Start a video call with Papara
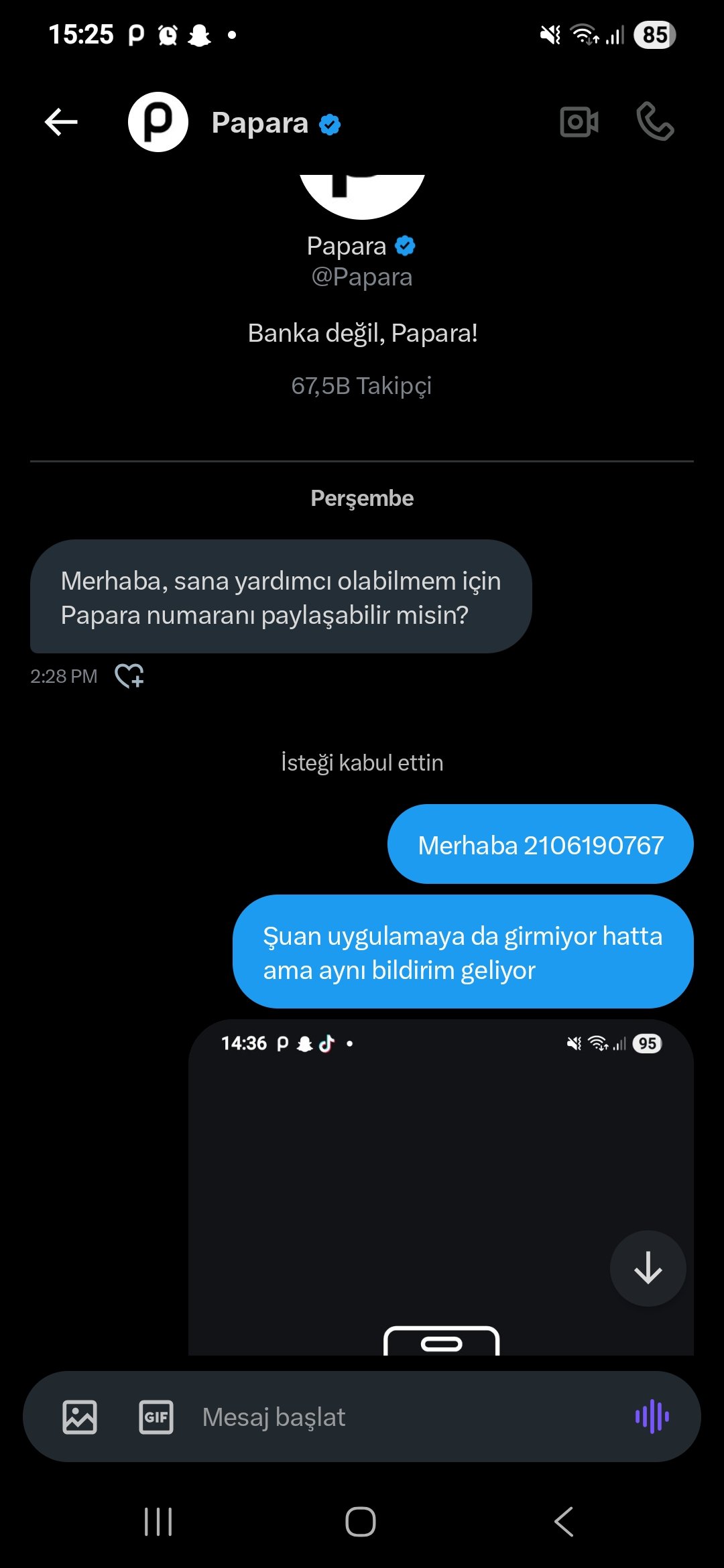The image size is (724, 1568). pyautogui.click(x=579, y=122)
